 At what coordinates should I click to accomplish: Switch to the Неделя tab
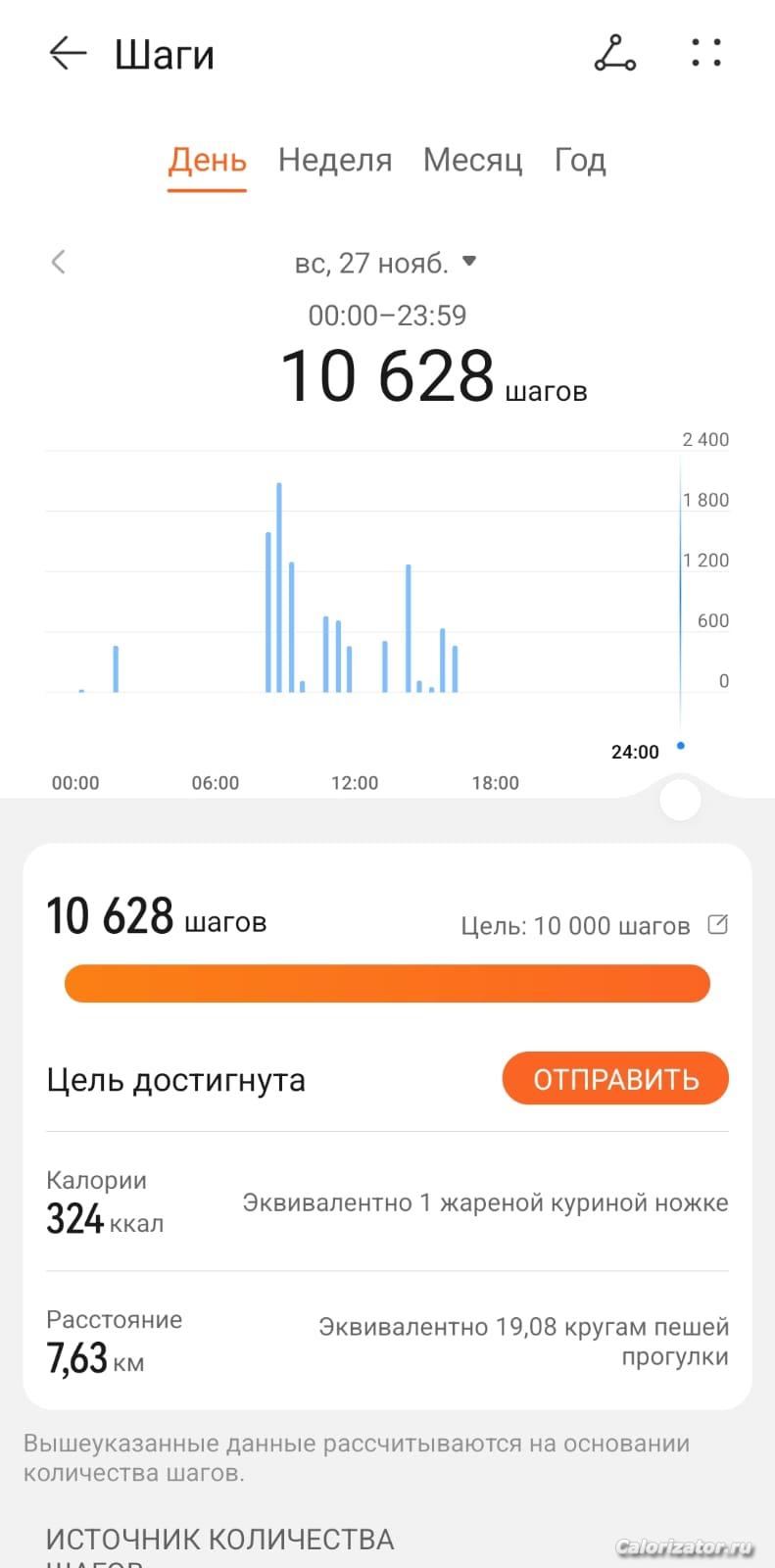[x=335, y=160]
